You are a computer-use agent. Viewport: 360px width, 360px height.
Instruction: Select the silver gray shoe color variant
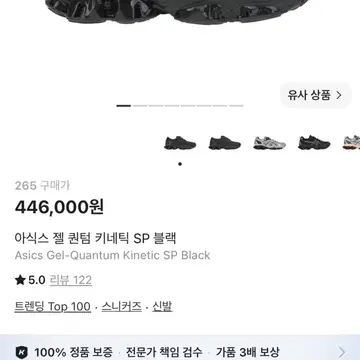[269, 143]
